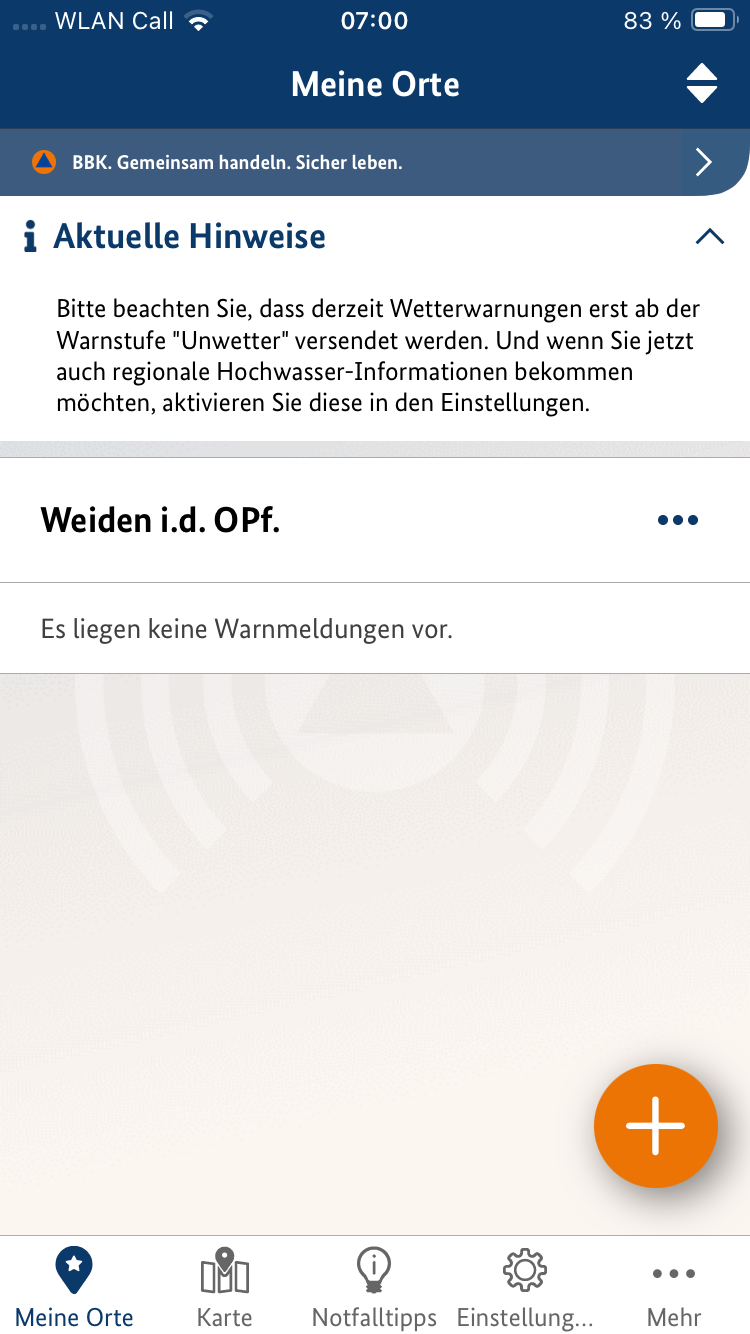Go to the Einstellungen tab

coord(525,1288)
